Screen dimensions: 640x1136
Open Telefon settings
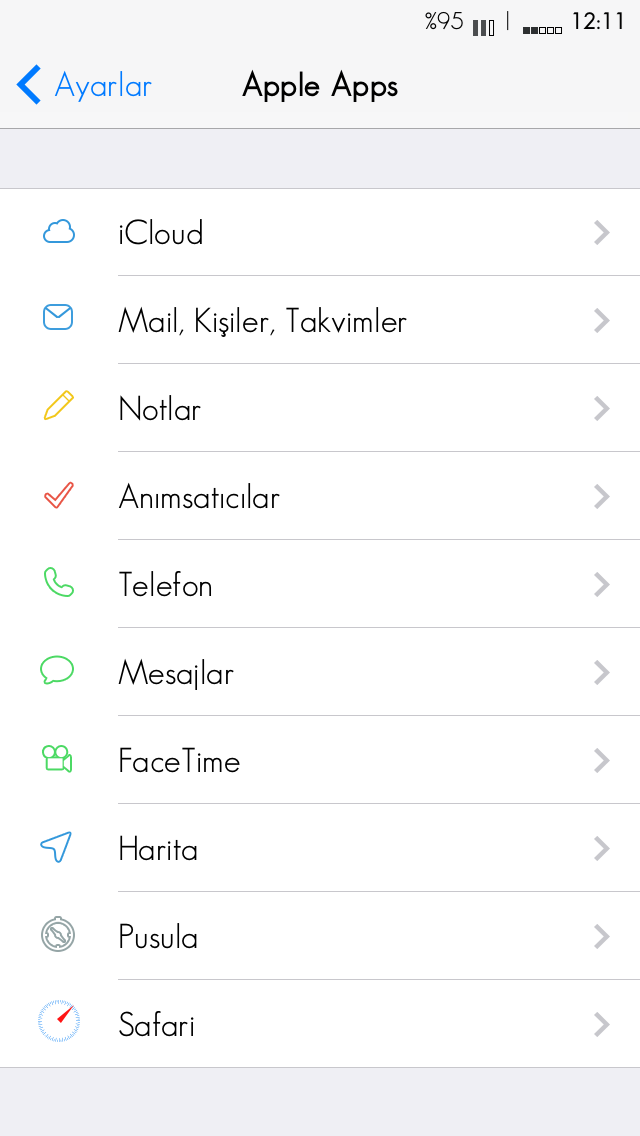point(320,585)
